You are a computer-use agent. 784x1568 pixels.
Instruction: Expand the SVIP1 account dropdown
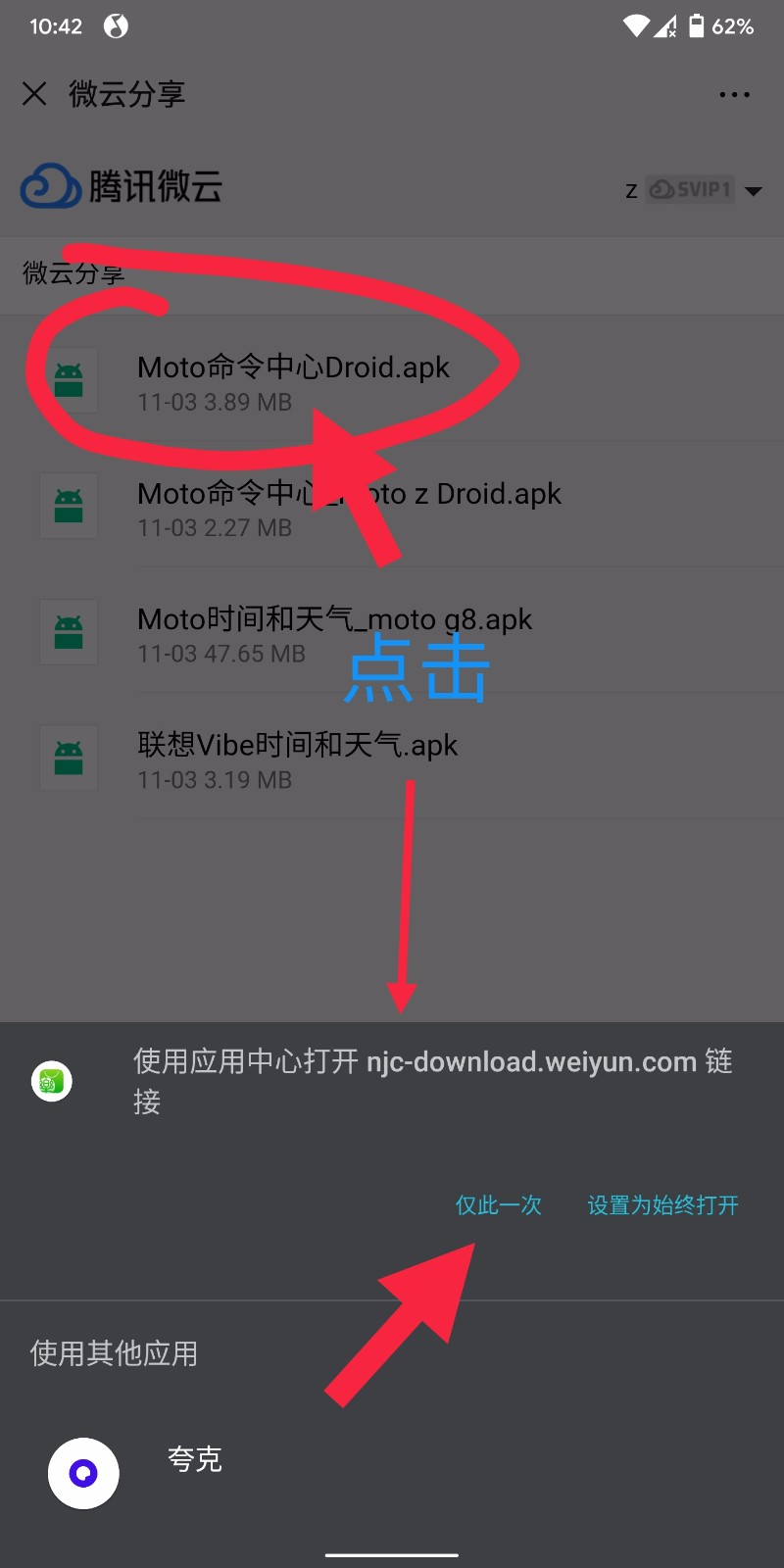(753, 190)
